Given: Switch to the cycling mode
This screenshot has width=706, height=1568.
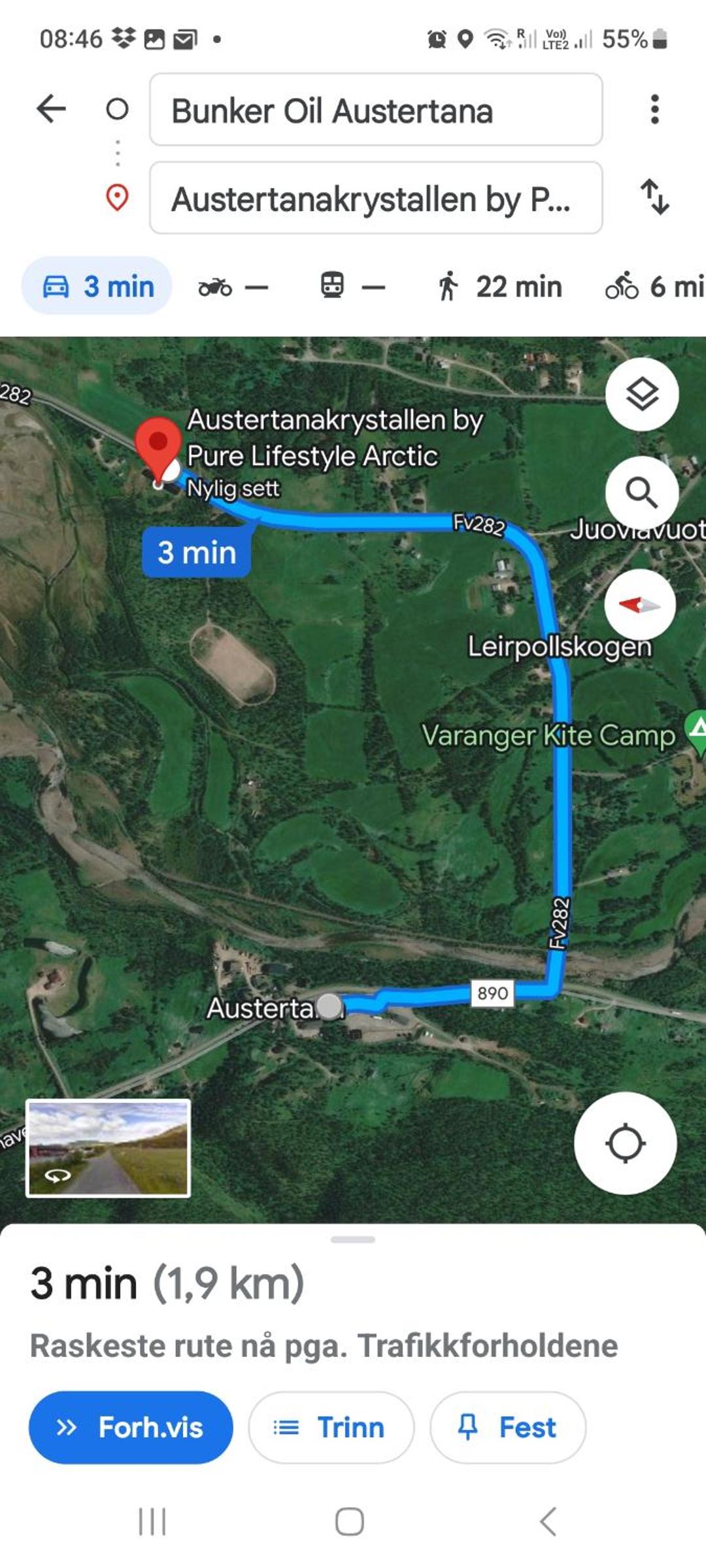Looking at the screenshot, I should (655, 287).
